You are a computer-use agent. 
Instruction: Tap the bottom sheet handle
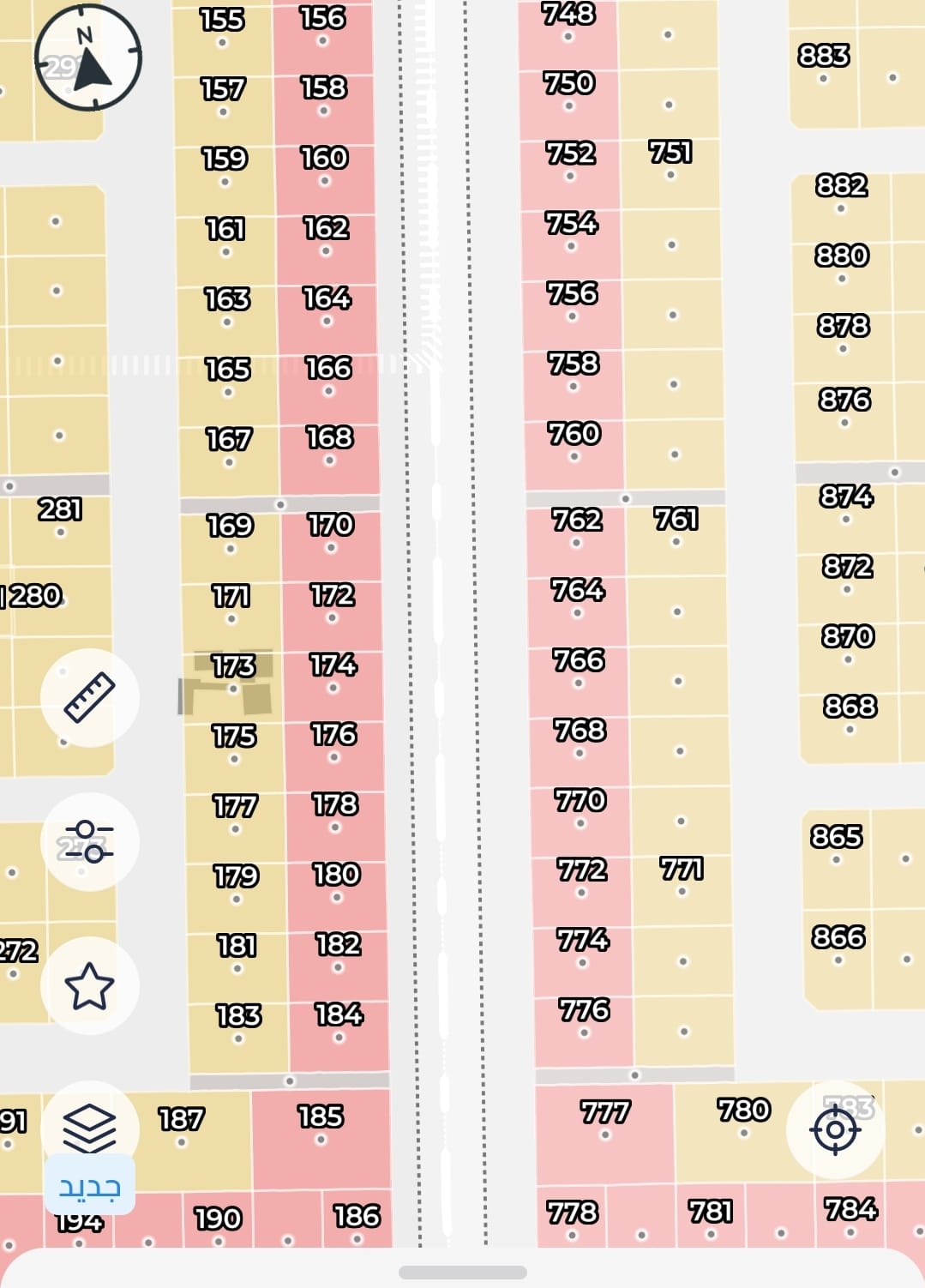click(x=463, y=1273)
